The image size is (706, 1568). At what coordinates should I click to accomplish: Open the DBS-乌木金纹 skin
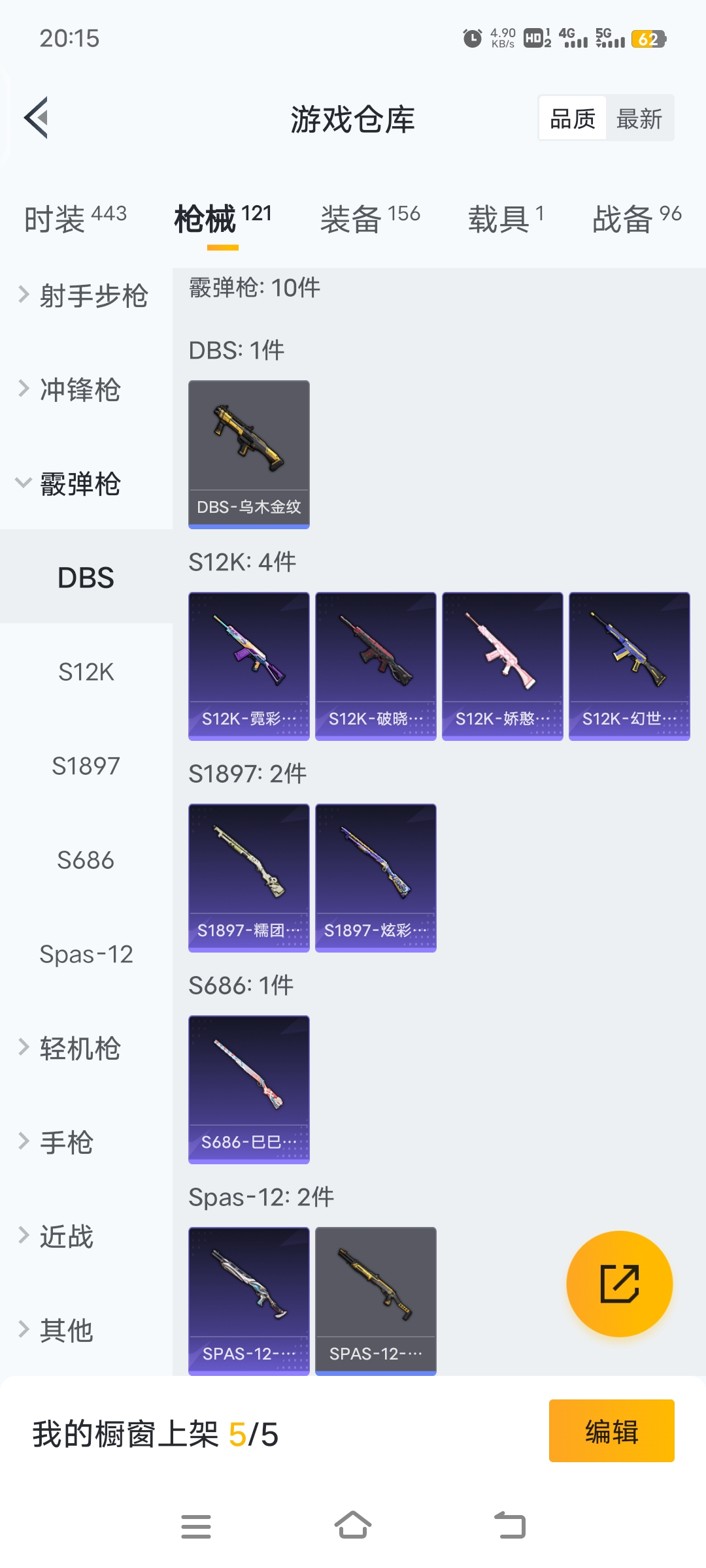point(249,454)
